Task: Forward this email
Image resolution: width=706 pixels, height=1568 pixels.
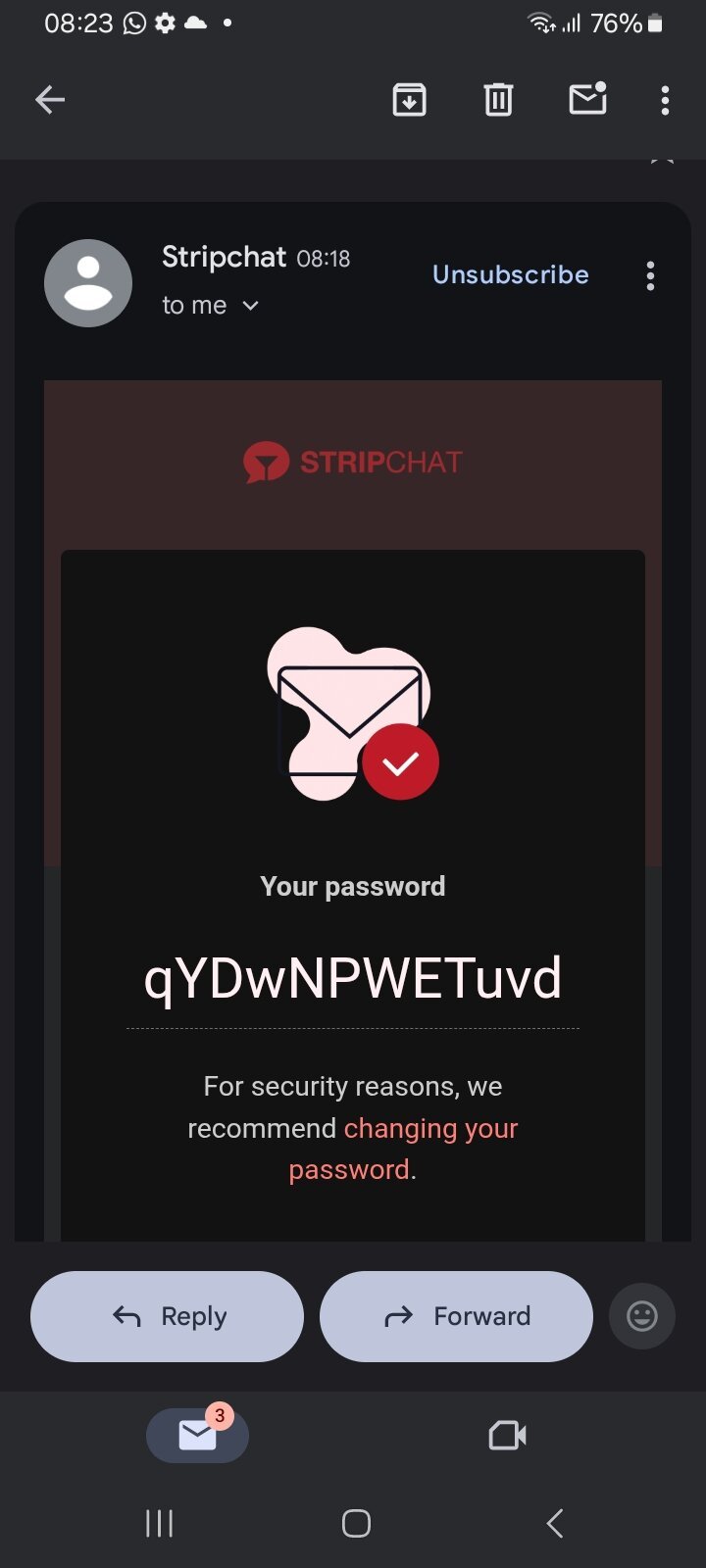Action: 456,1316
